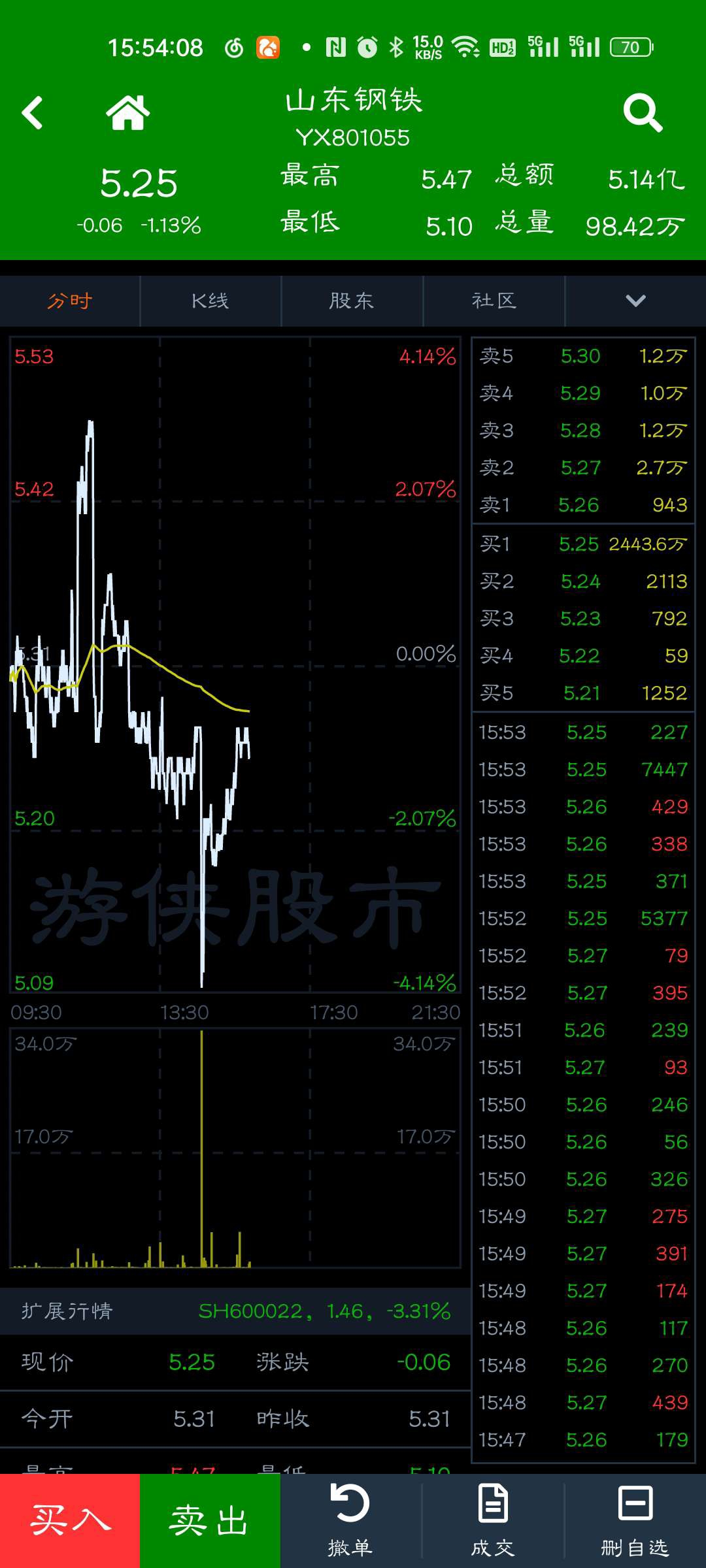Open the home icon in the header

pos(128,112)
